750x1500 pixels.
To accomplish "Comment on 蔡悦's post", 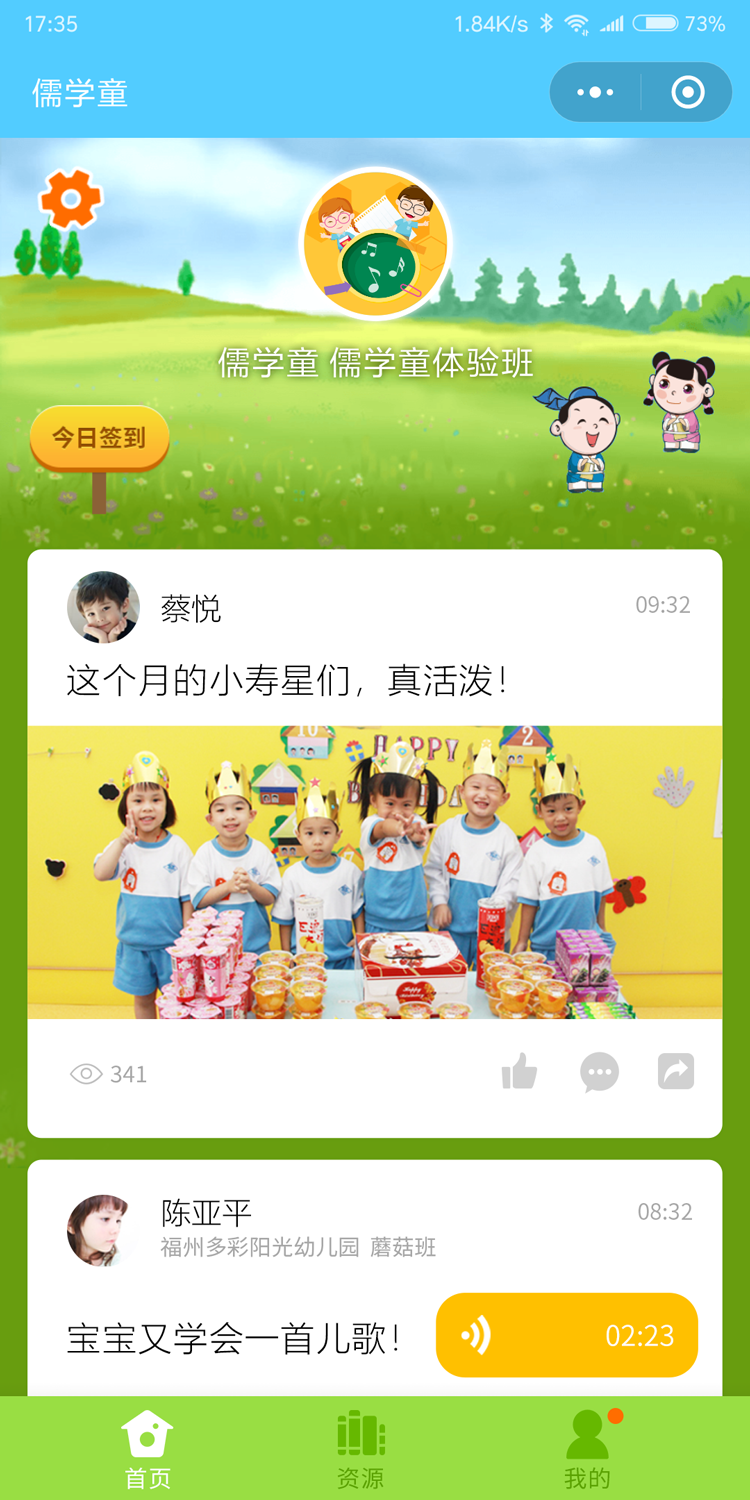I will (599, 1073).
